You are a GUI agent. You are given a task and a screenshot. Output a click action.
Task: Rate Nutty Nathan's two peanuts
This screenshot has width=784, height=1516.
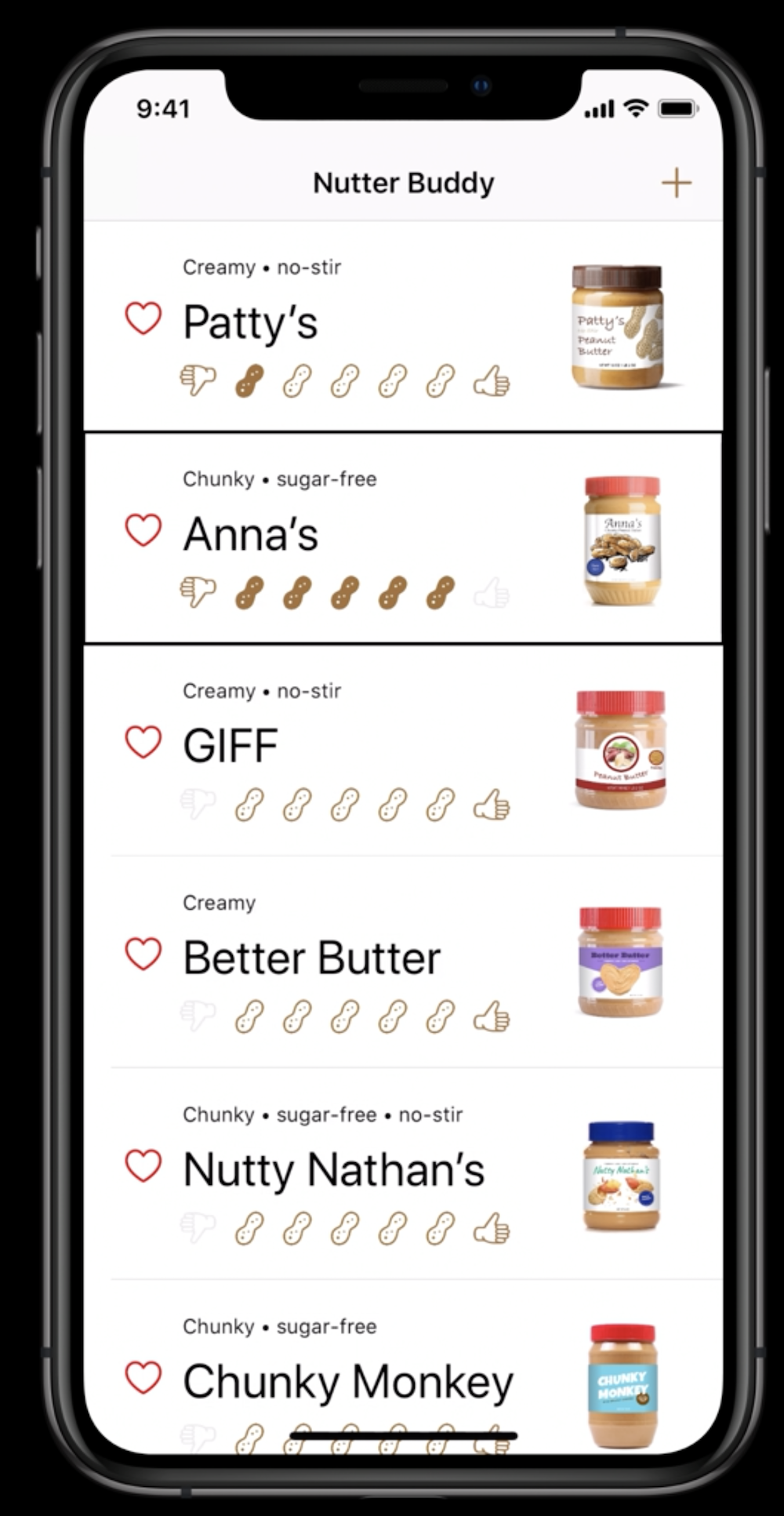(x=297, y=1229)
